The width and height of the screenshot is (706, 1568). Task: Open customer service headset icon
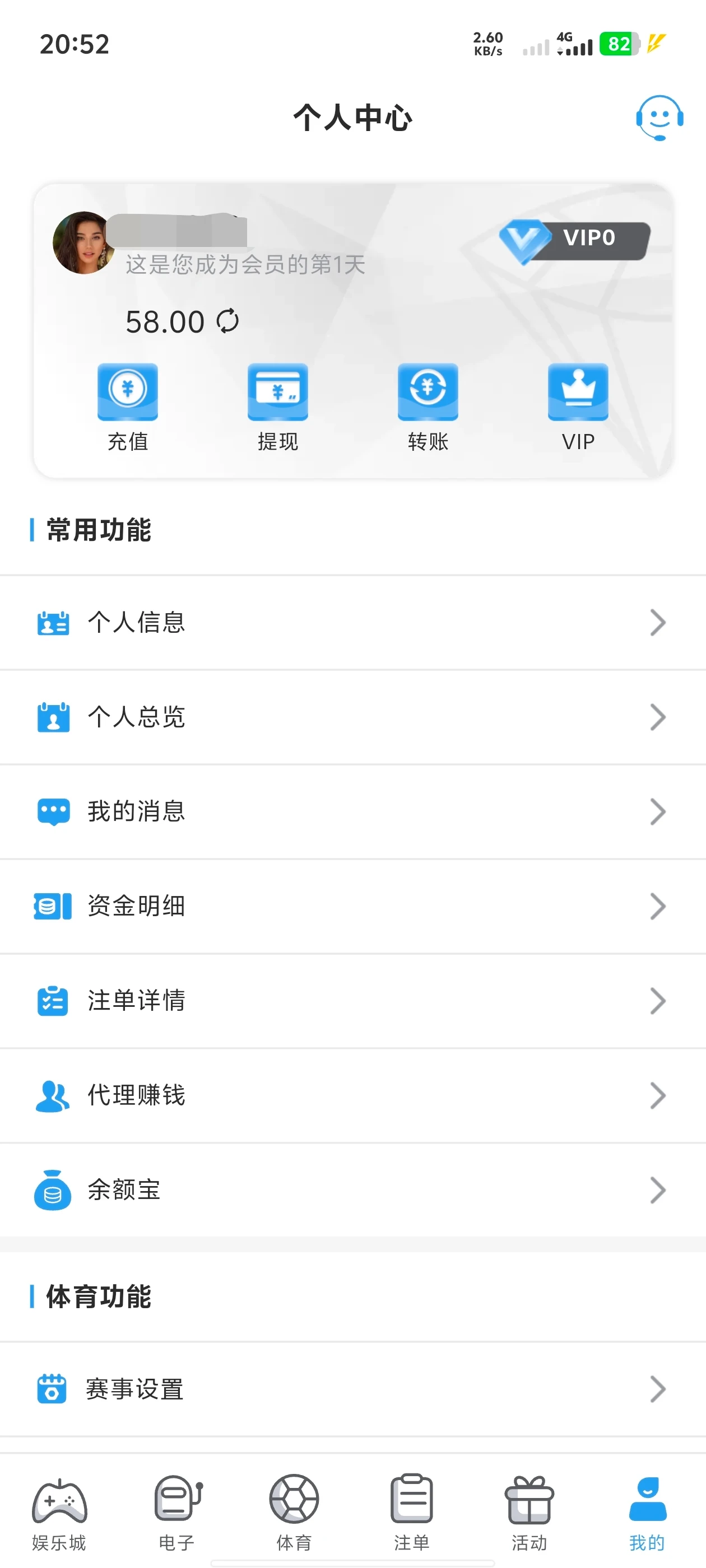coord(659,118)
